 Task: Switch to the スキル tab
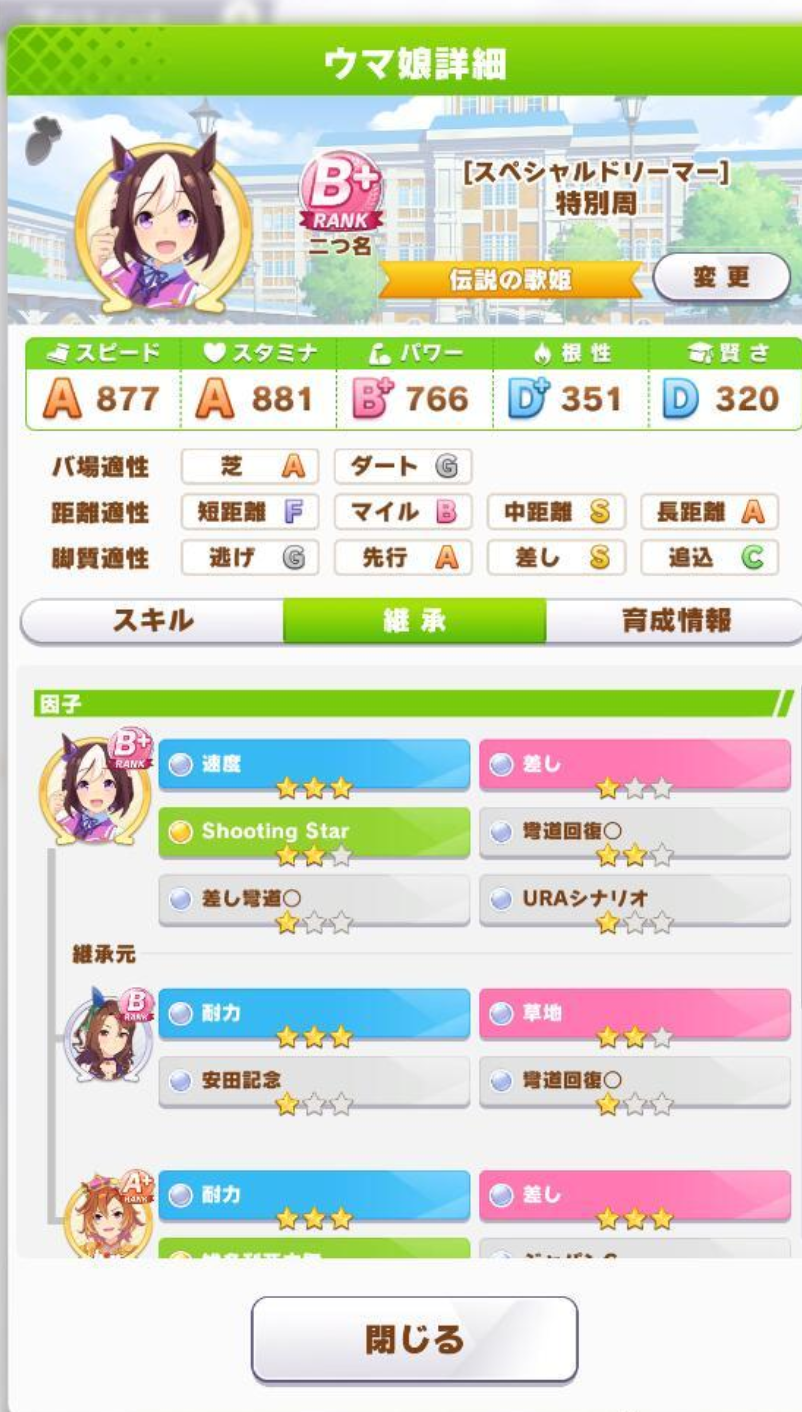coord(152,621)
